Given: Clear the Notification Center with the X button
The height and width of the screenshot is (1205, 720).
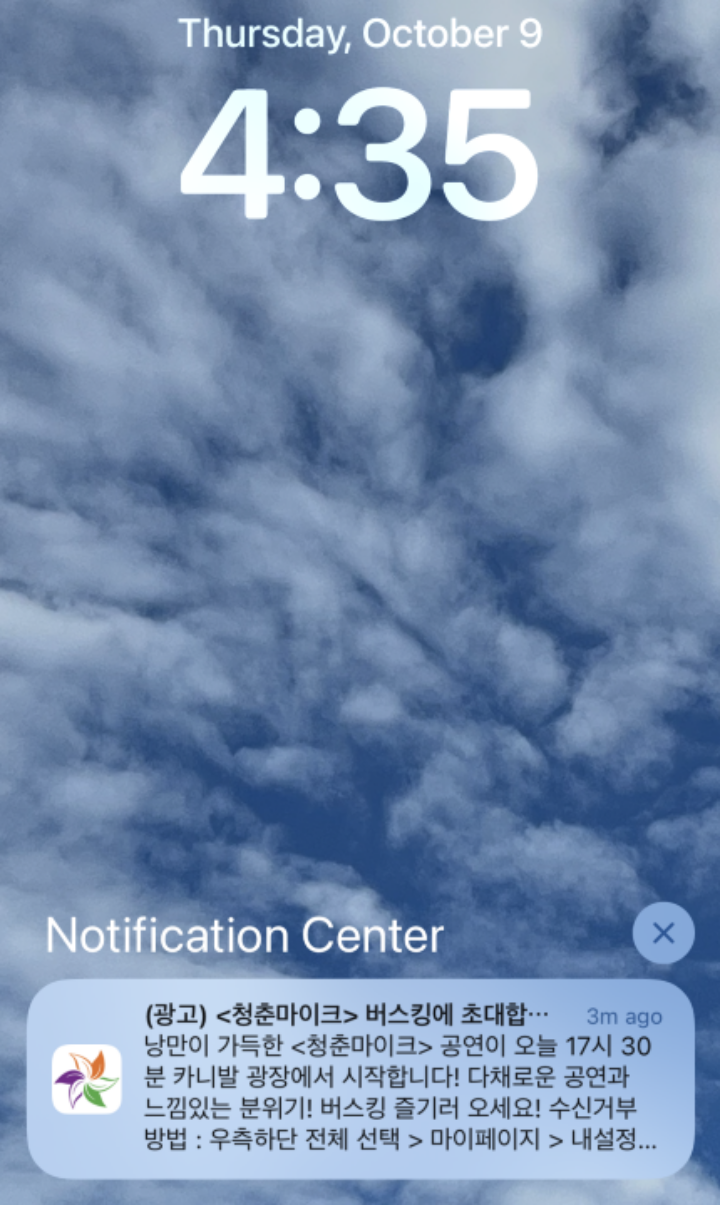Looking at the screenshot, I should click(663, 934).
